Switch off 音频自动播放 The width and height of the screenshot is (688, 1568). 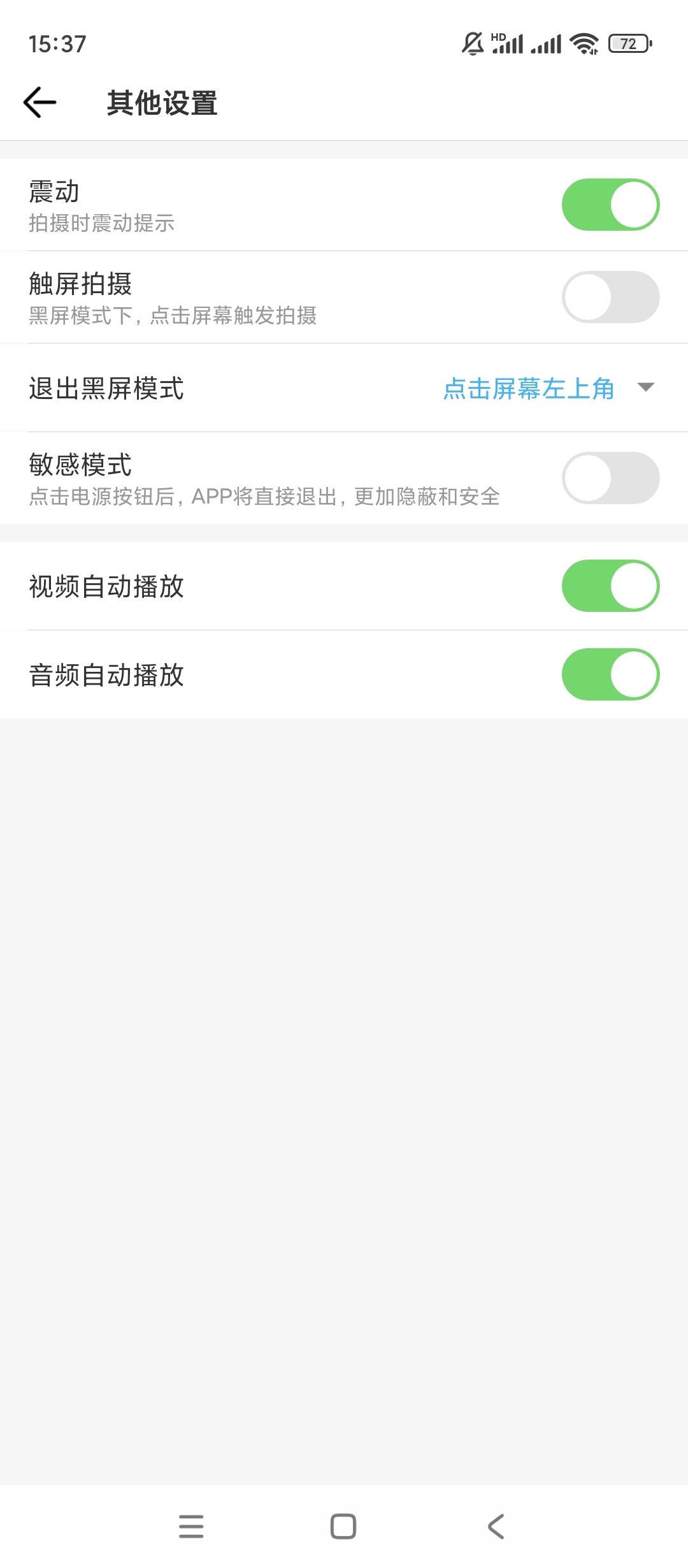click(610, 674)
